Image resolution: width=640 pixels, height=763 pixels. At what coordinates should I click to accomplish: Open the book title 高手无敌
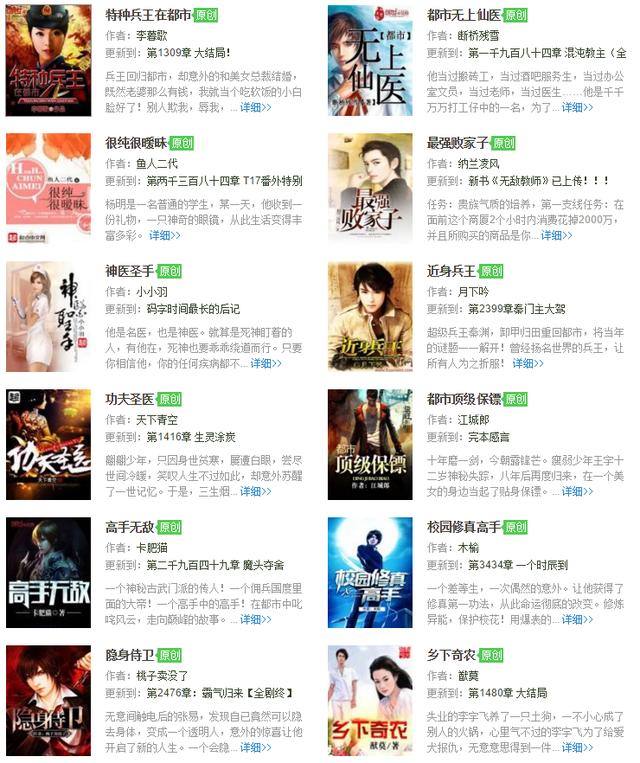coord(129,527)
